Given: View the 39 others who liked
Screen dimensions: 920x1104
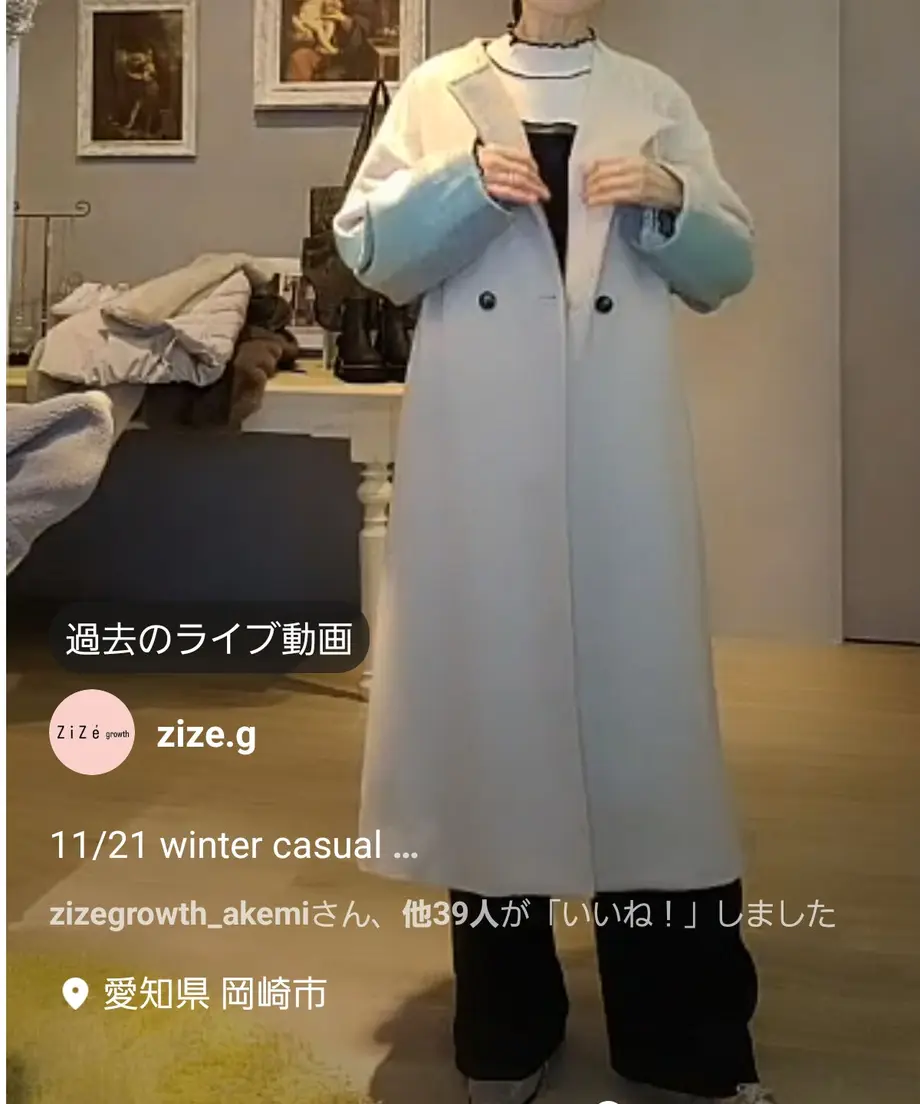Looking at the screenshot, I should pos(449,913).
